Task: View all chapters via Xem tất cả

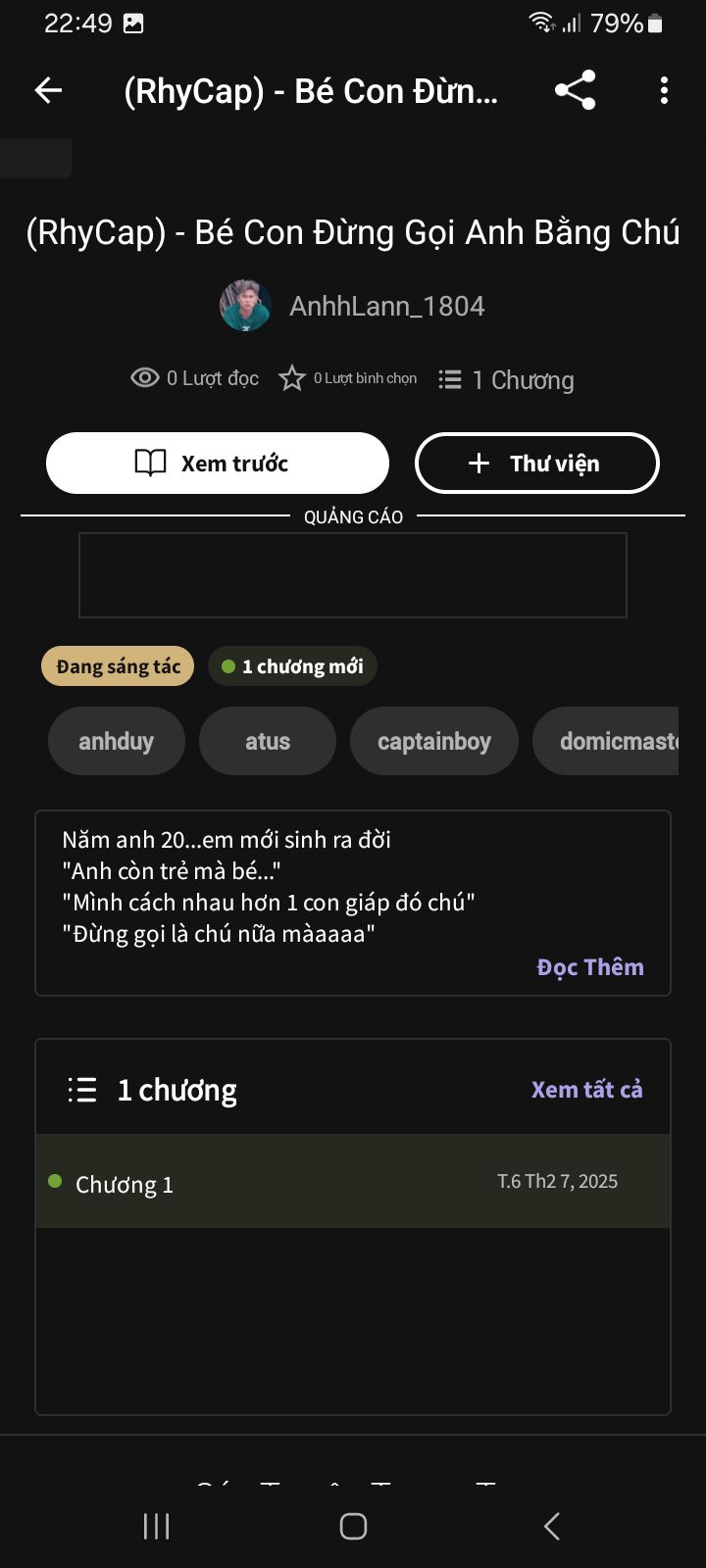Action: coord(586,1090)
